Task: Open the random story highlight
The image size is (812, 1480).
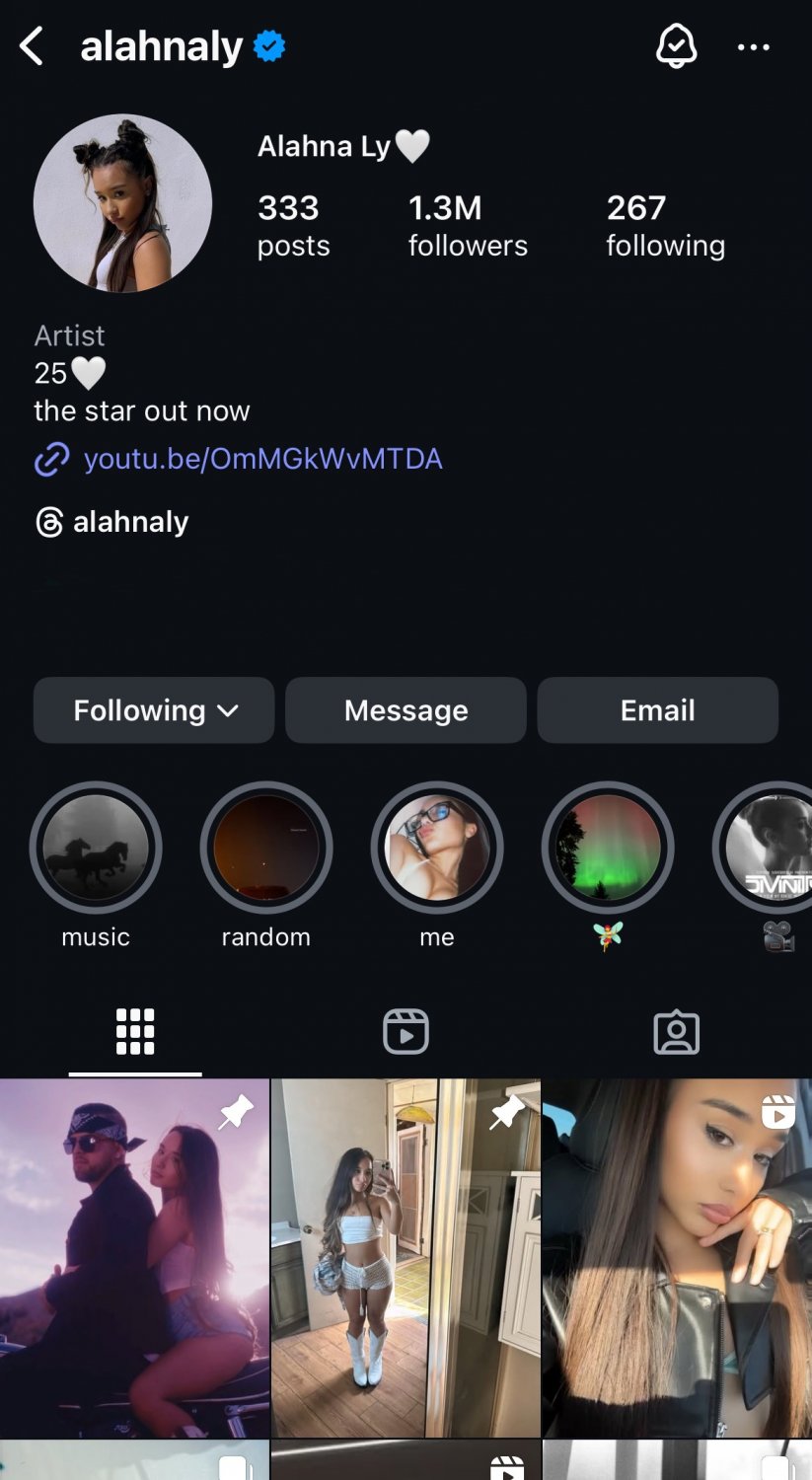Action: (x=266, y=849)
